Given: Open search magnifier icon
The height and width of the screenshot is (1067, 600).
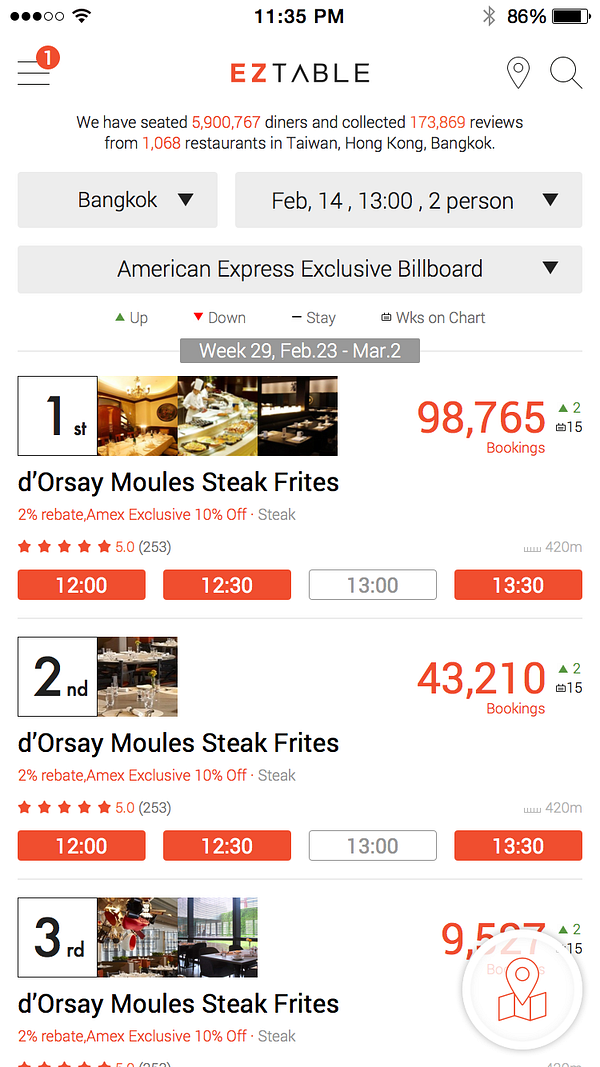Looking at the screenshot, I should click(x=566, y=73).
